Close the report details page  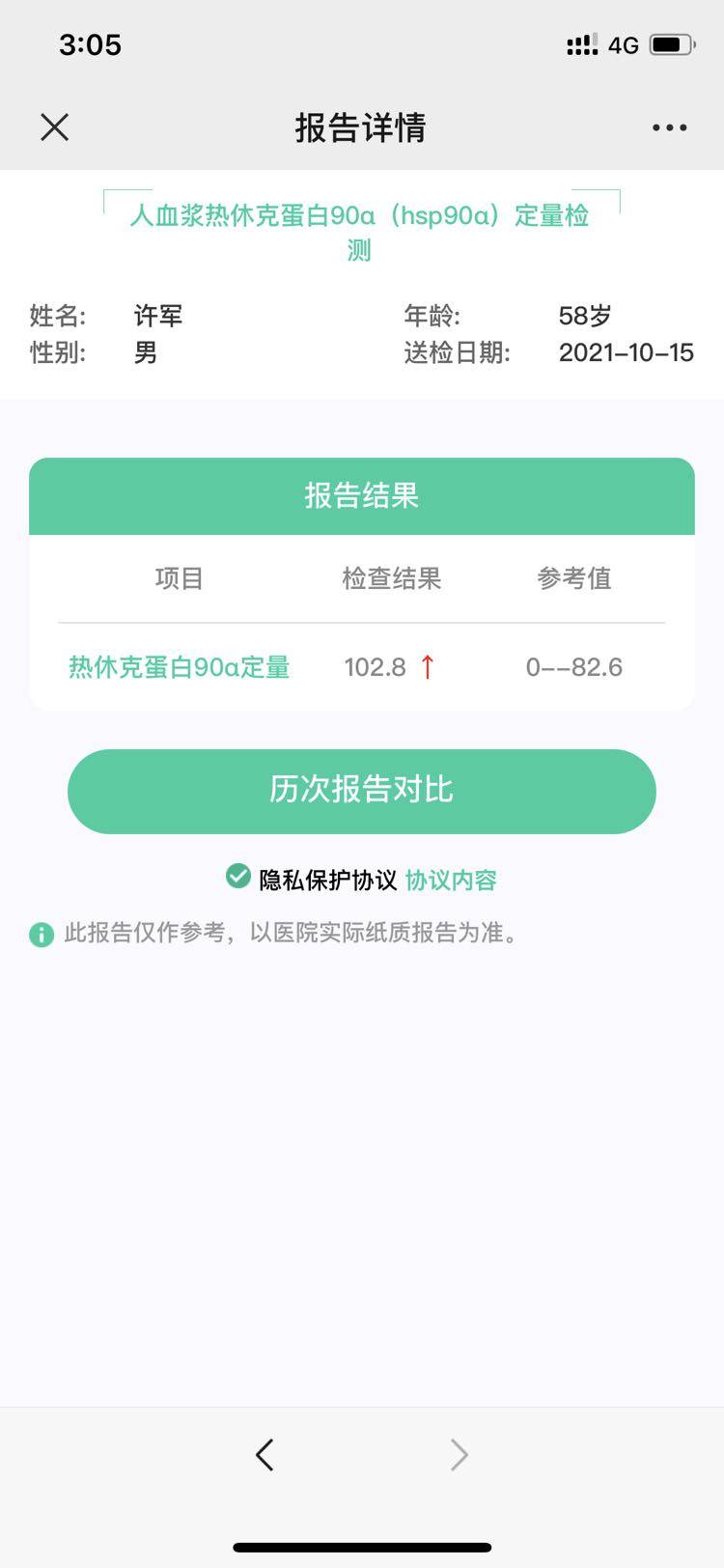click(55, 126)
